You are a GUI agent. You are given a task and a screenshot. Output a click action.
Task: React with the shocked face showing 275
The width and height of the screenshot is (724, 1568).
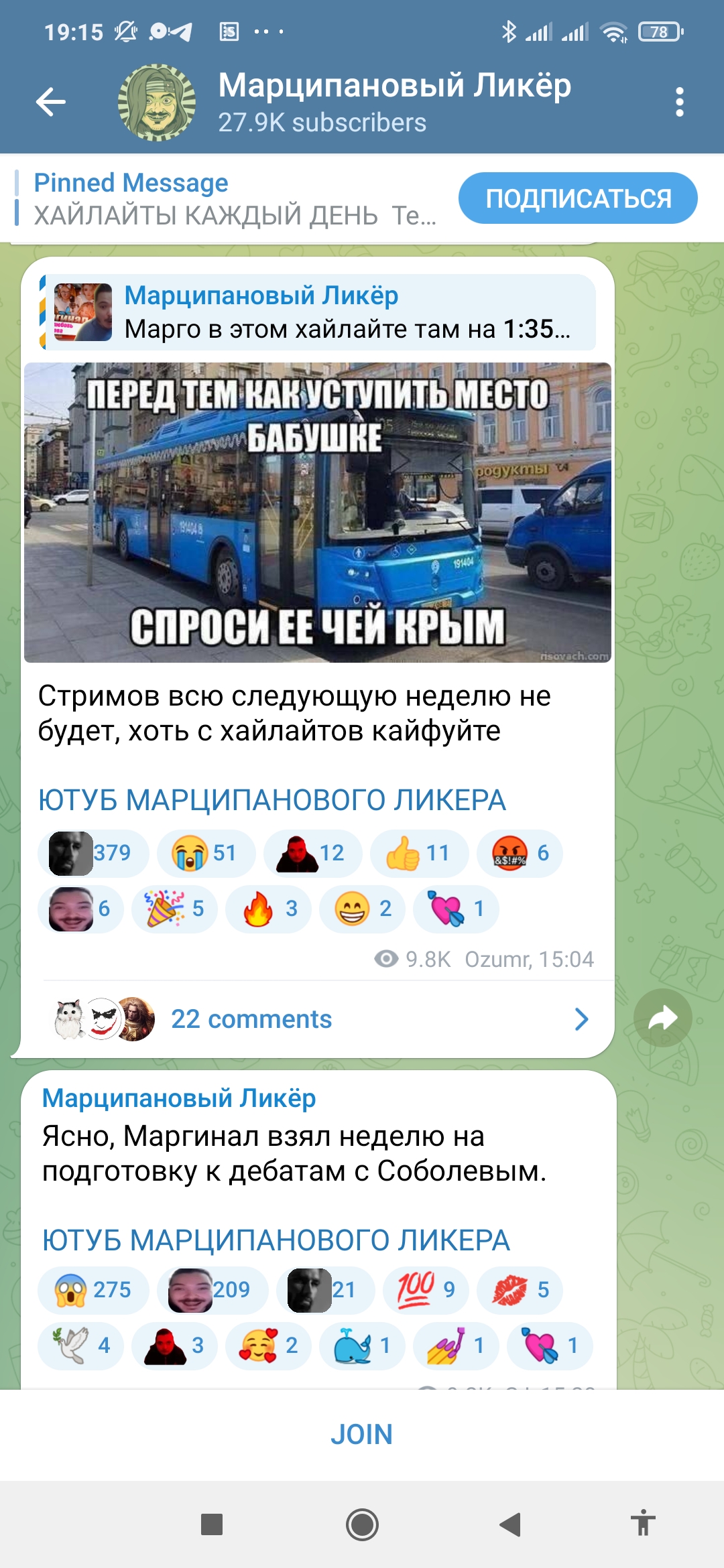[93, 1290]
